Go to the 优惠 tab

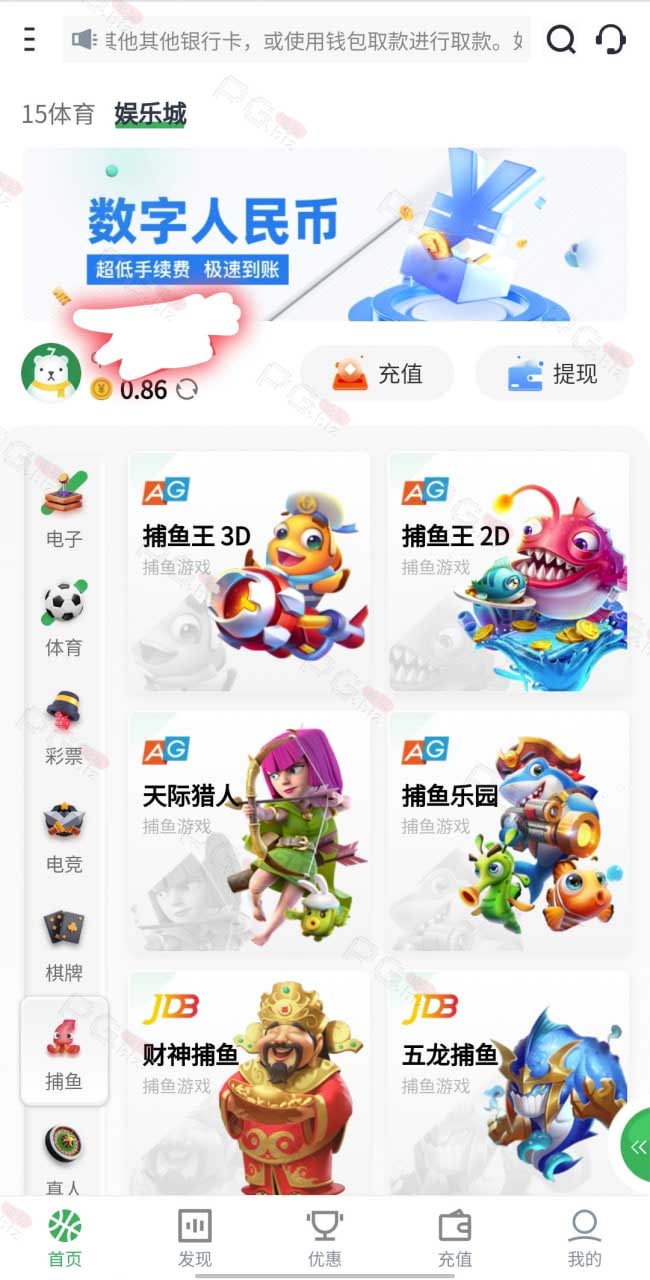(325, 1238)
